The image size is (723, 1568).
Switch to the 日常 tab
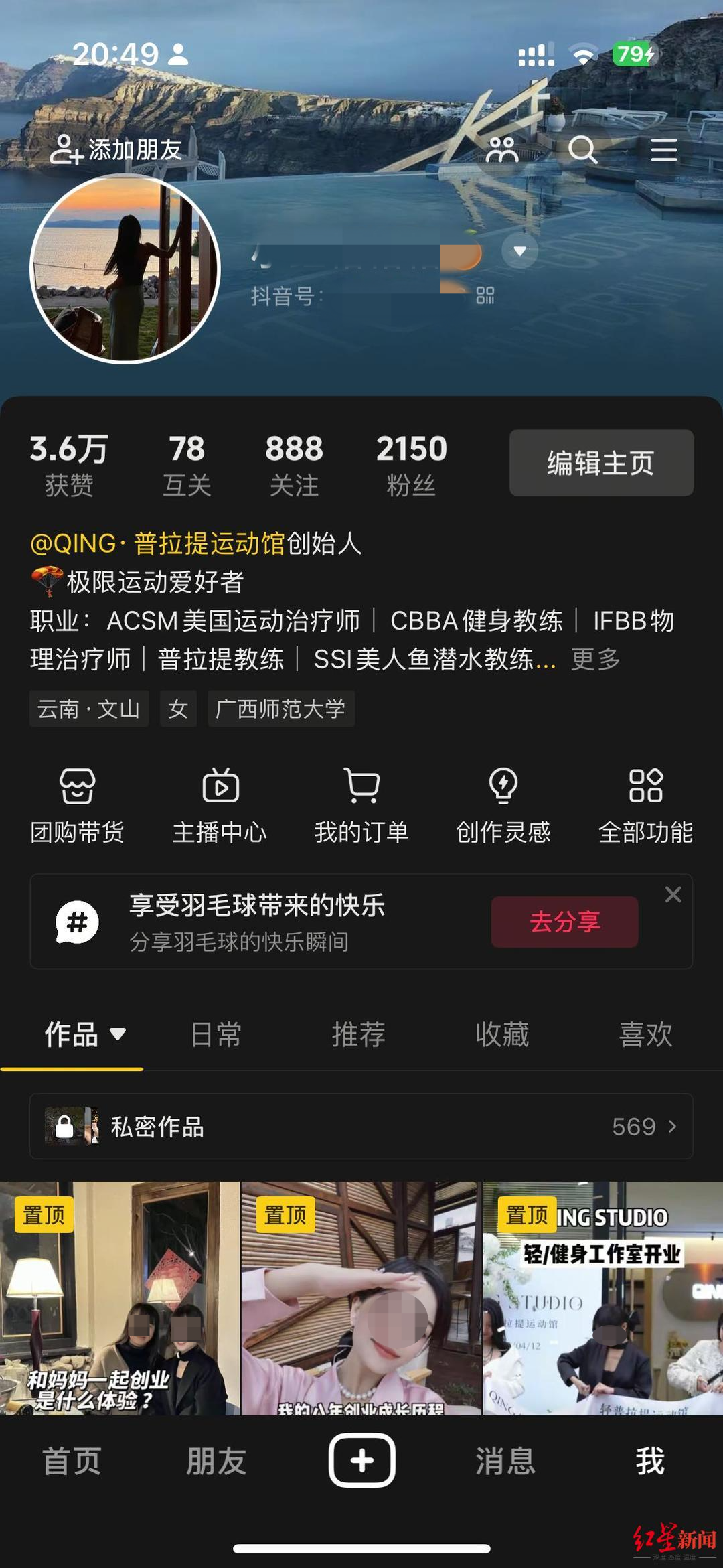[x=217, y=1035]
